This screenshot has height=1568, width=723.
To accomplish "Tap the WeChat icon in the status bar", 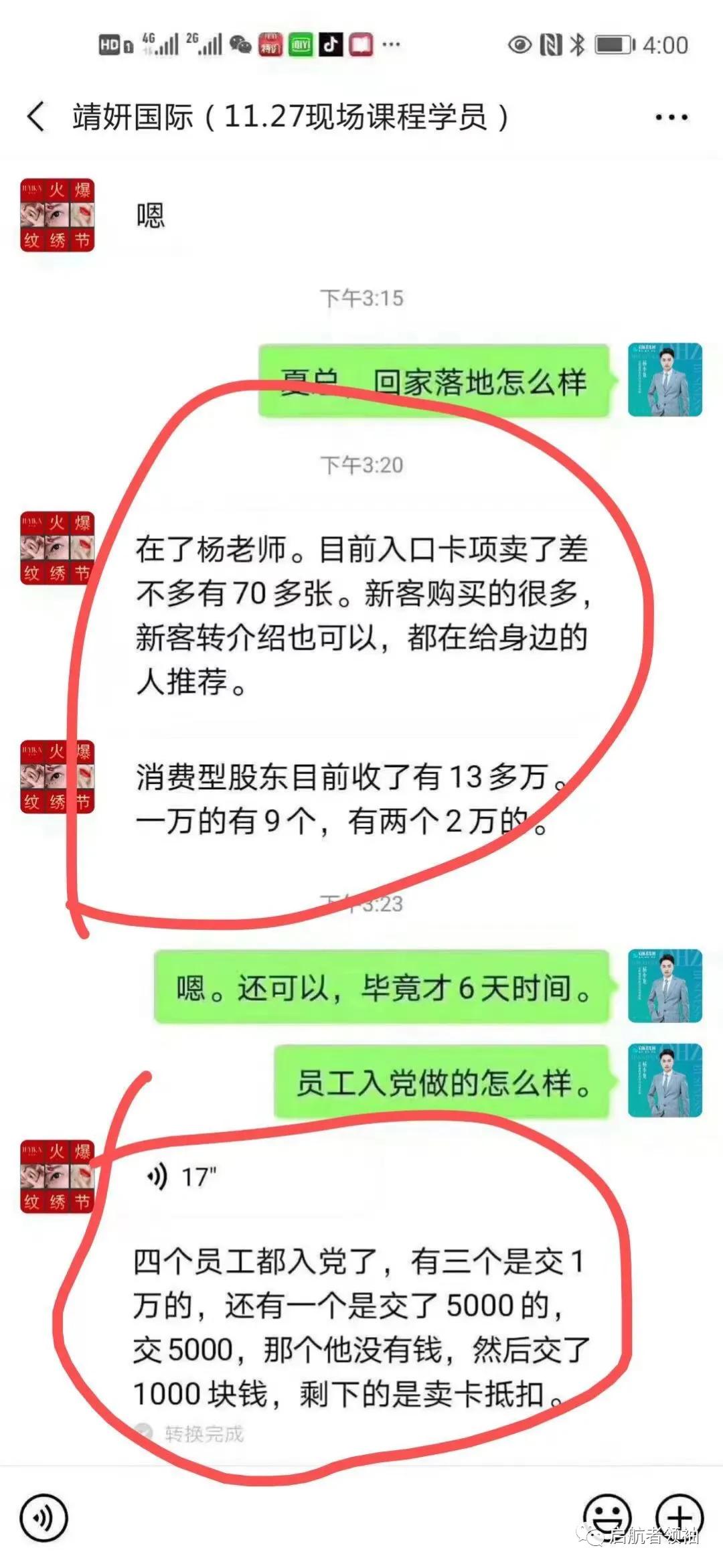I will point(241,44).
